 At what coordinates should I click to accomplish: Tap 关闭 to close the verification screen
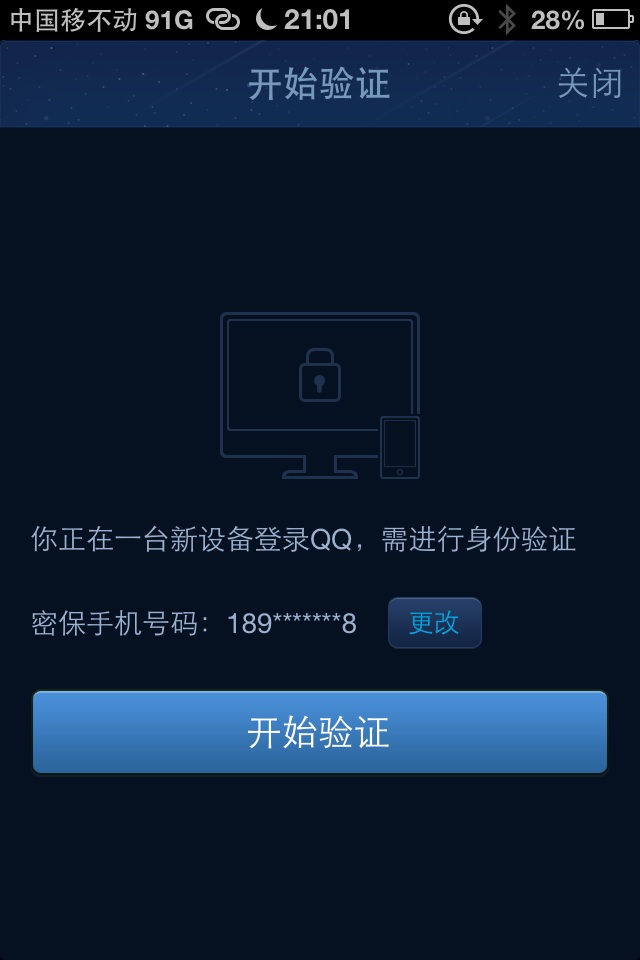tap(589, 84)
